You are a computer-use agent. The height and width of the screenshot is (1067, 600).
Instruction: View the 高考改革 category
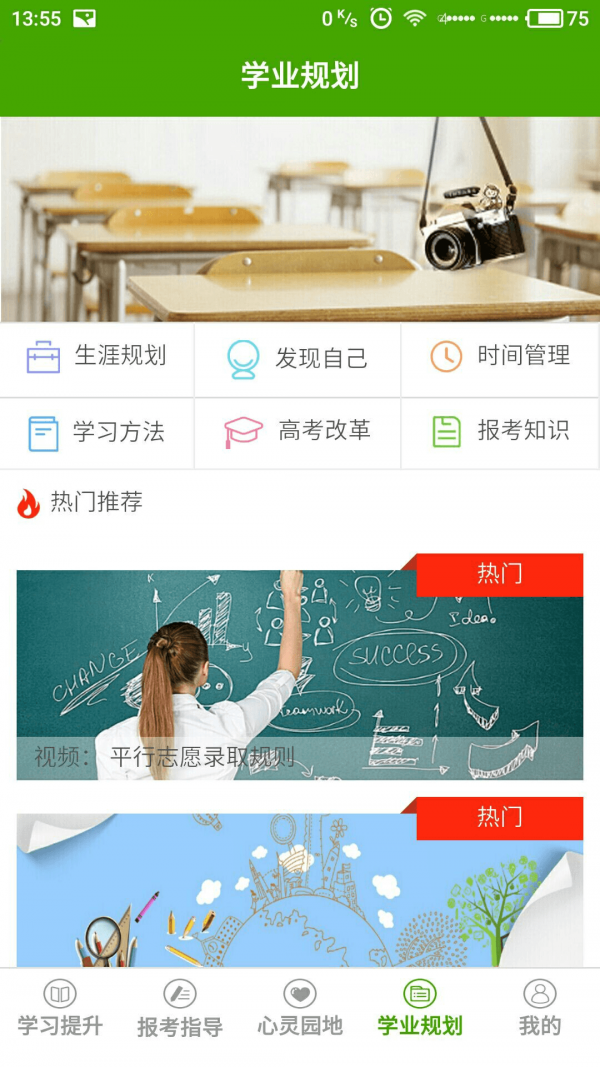[x=297, y=433]
